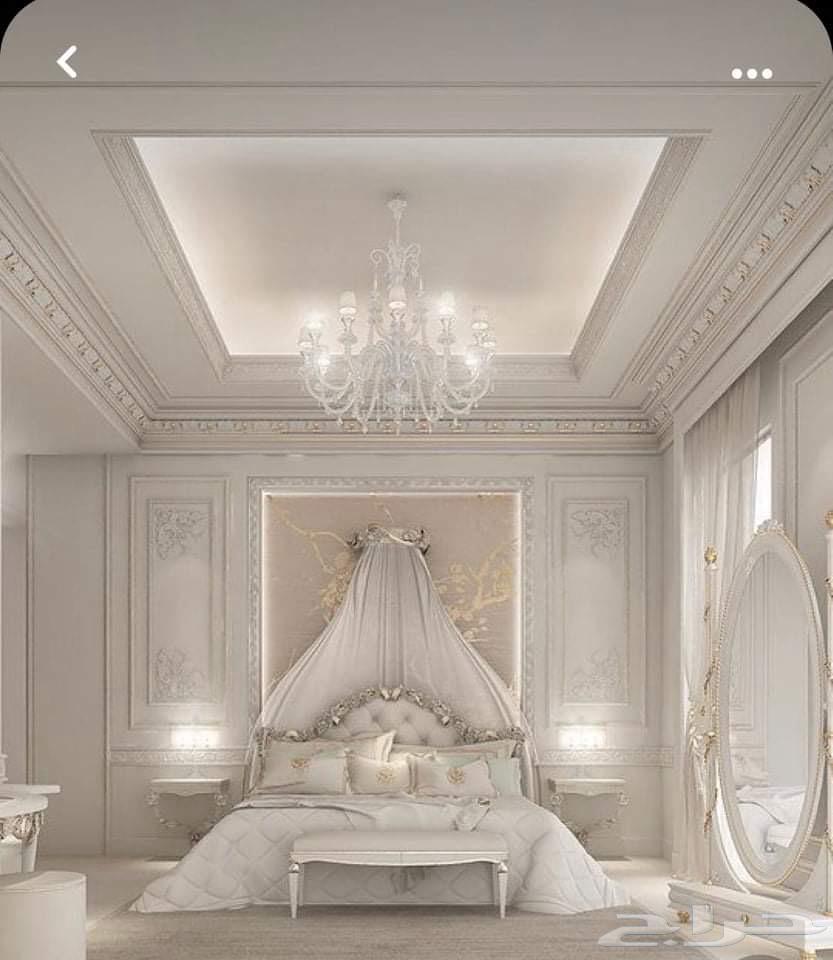Open the three-dot overflow menu
The height and width of the screenshot is (960, 833).
click(751, 73)
